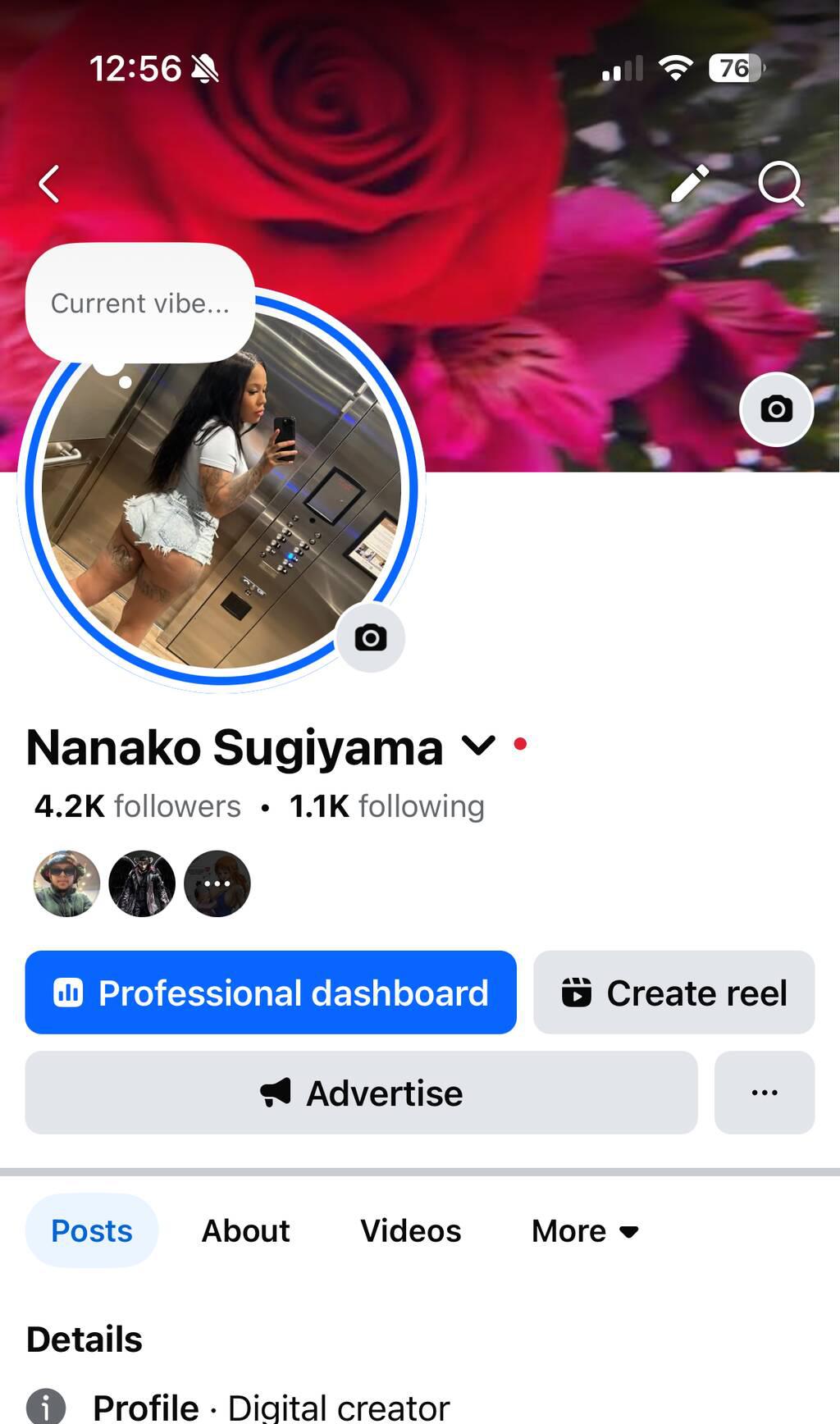Image resolution: width=840 pixels, height=1424 pixels.
Task: Update profile picture with camera icon
Action: 371,637
